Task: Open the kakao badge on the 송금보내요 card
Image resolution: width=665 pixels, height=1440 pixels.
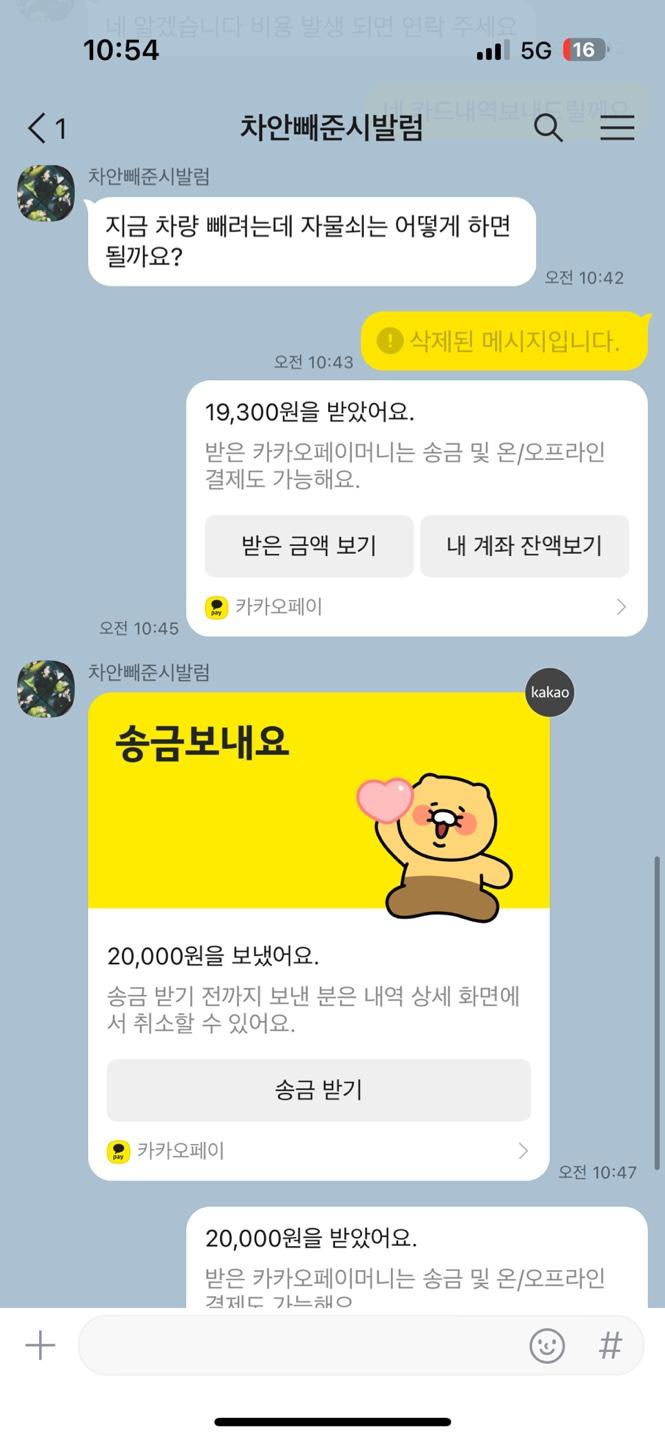Action: [x=550, y=693]
